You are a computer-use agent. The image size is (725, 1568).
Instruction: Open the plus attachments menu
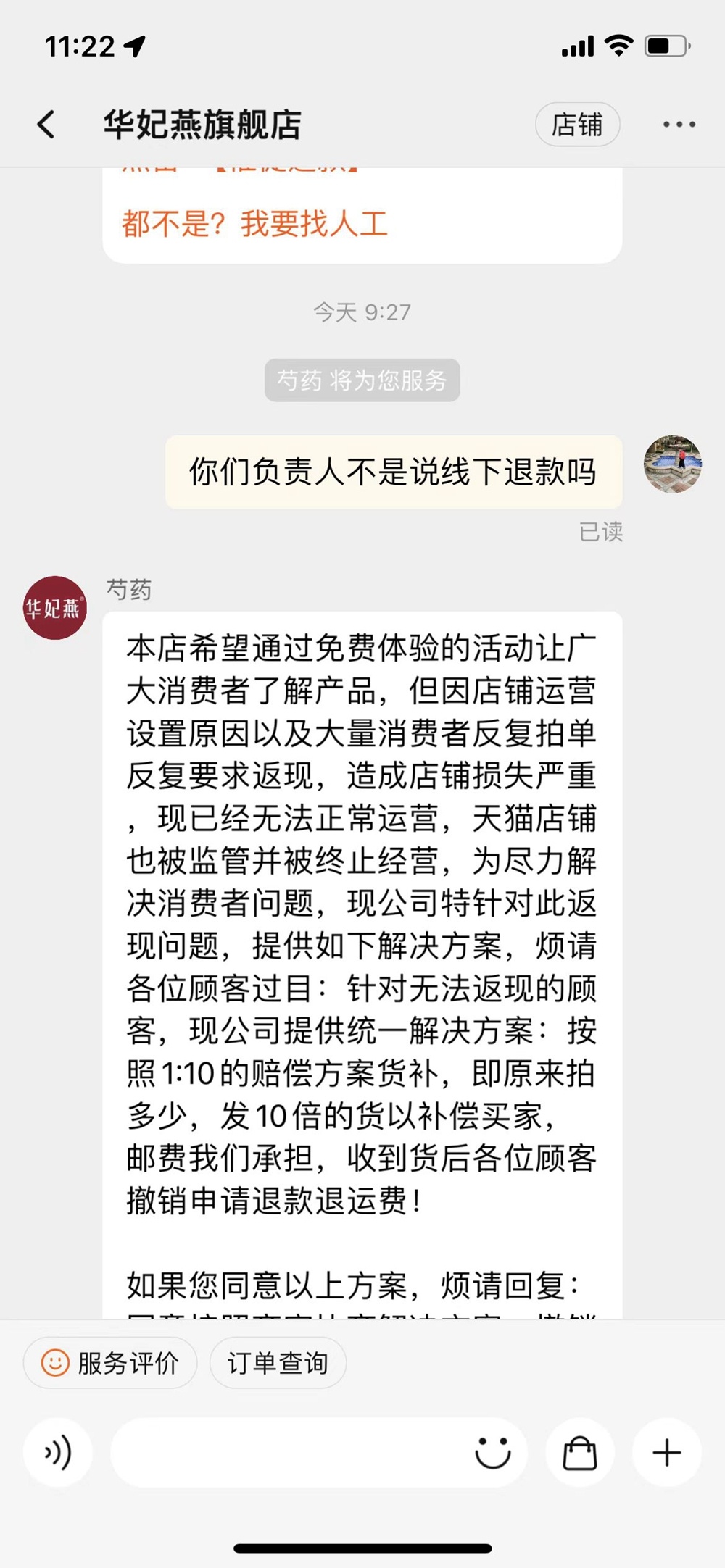[x=667, y=1452]
